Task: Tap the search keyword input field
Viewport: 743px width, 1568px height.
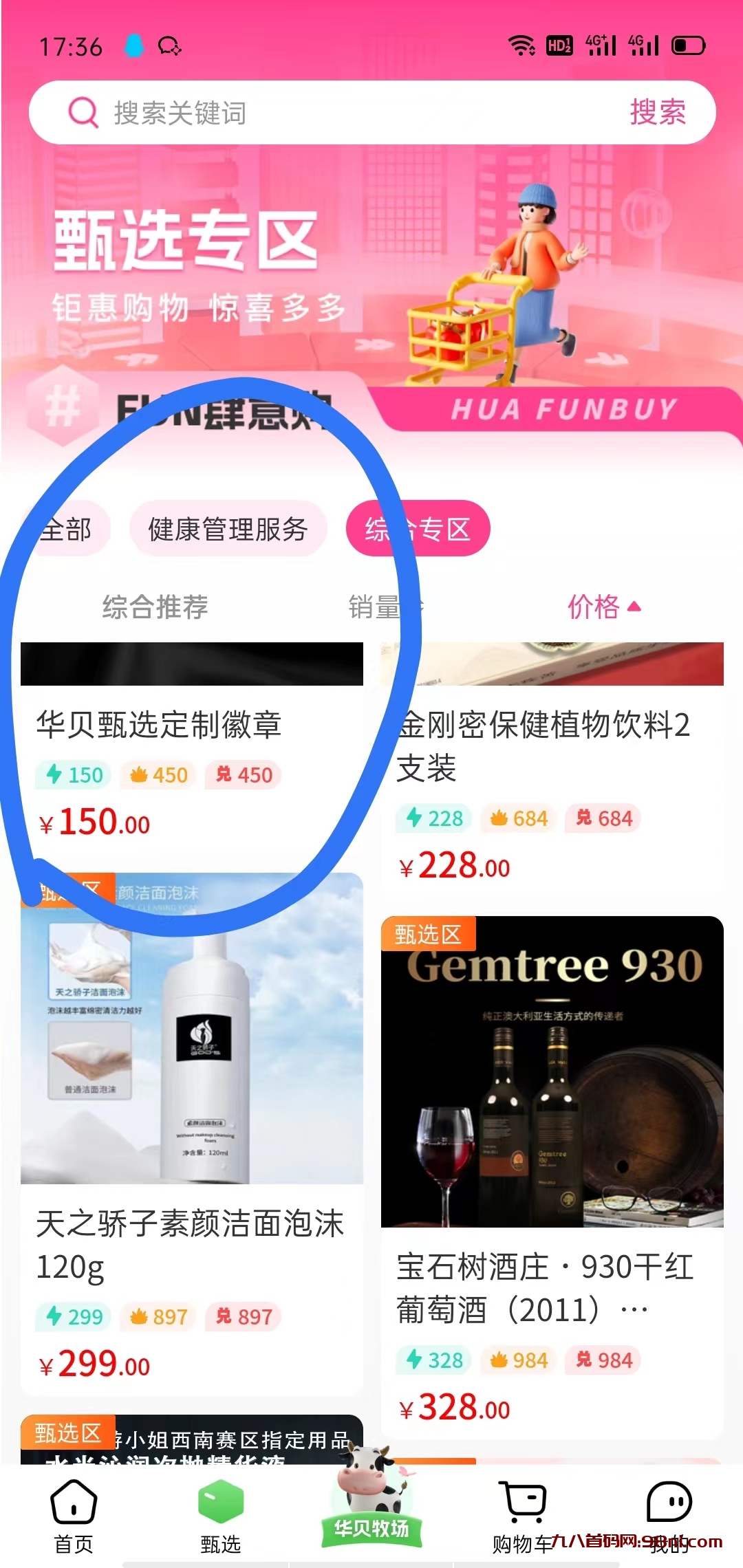Action: 344,112
